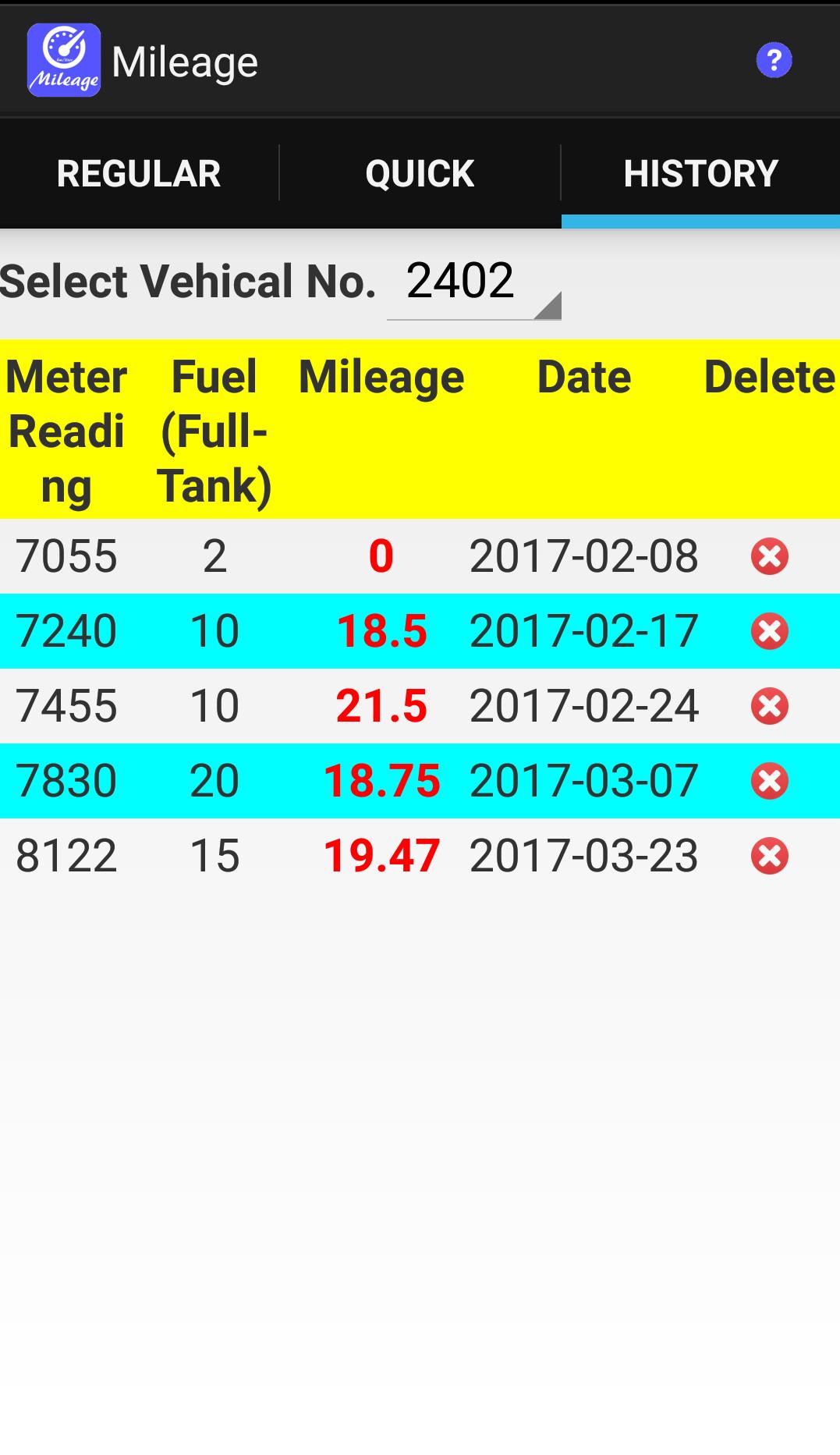
Task: Switch to the Quick tab
Action: pyautogui.click(x=420, y=173)
